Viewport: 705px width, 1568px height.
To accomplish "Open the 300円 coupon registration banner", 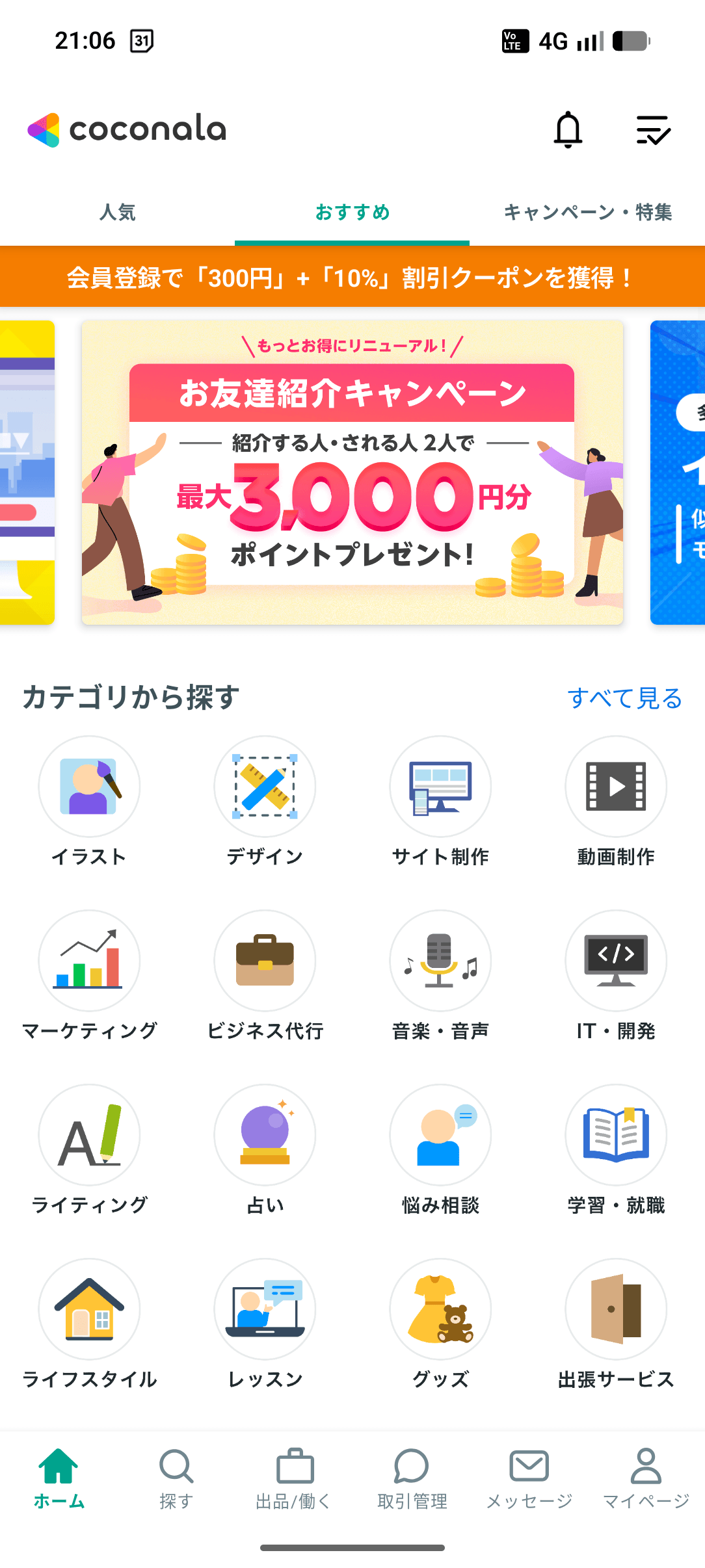I will 352,276.
